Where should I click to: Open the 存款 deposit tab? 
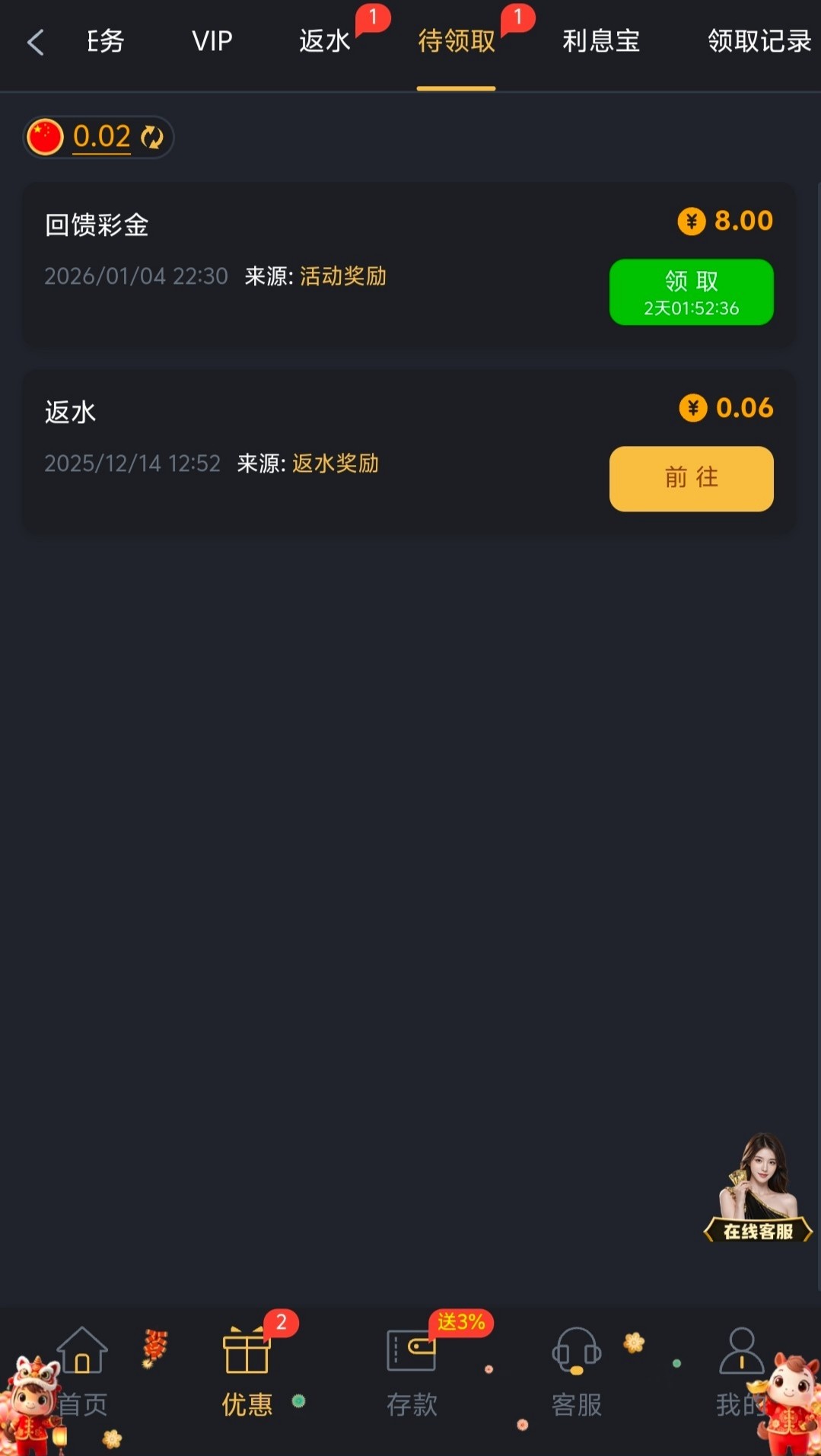click(412, 1371)
